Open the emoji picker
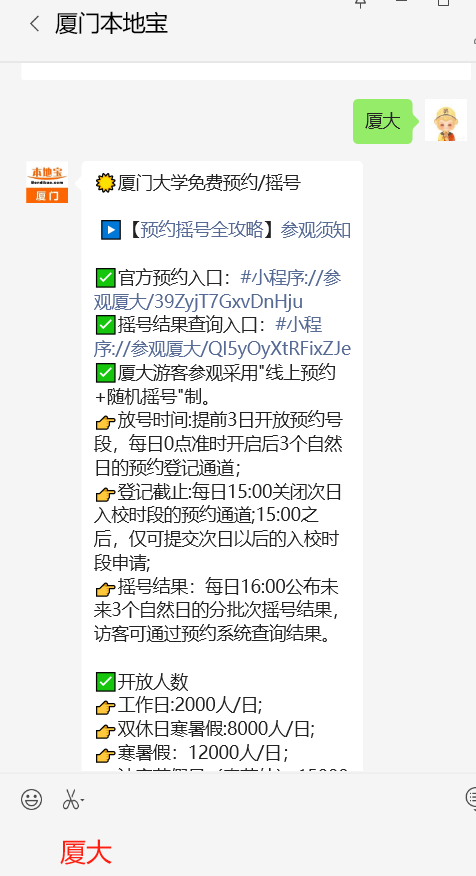 click(x=31, y=799)
